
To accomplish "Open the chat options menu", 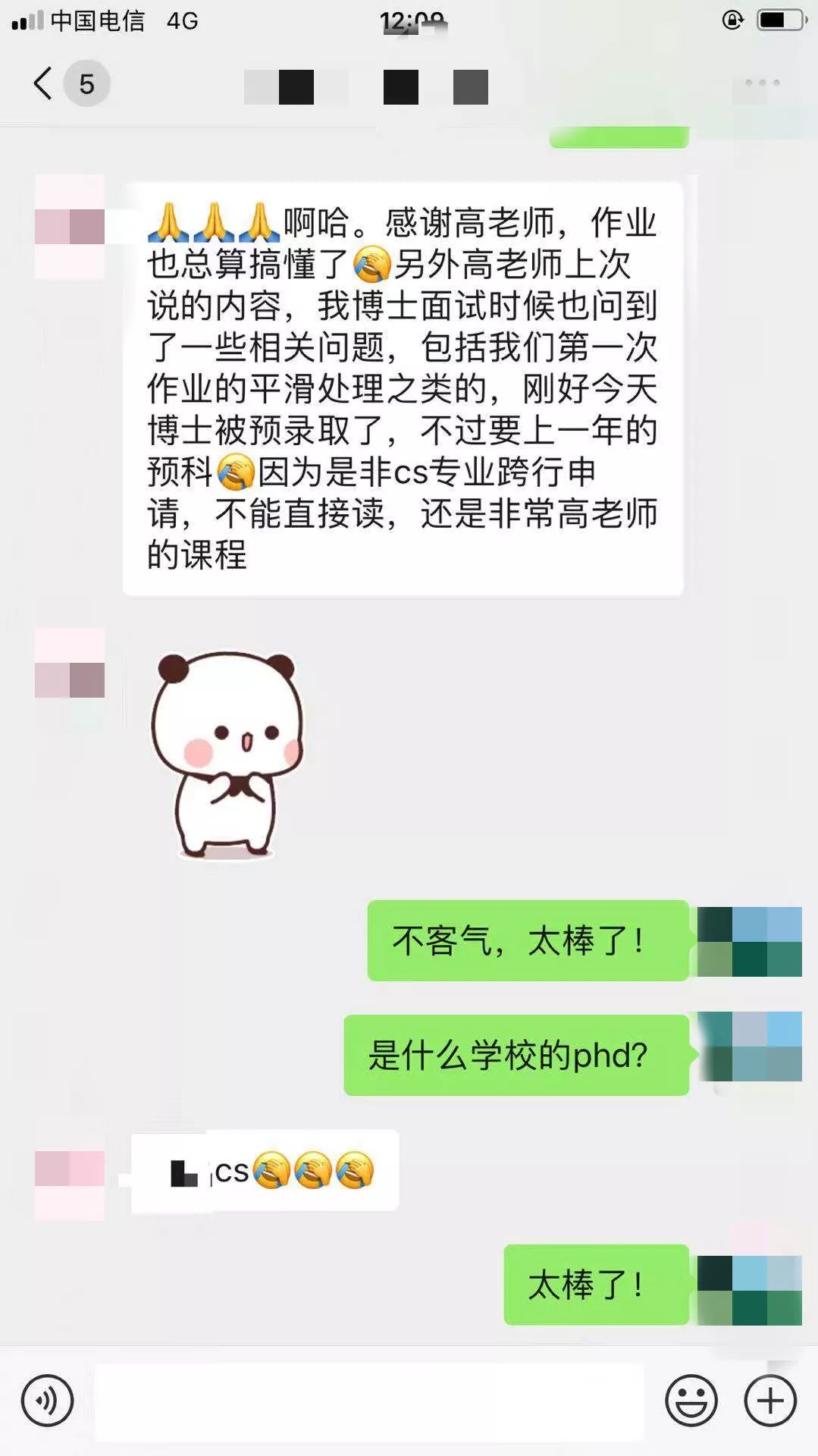I will (x=761, y=83).
